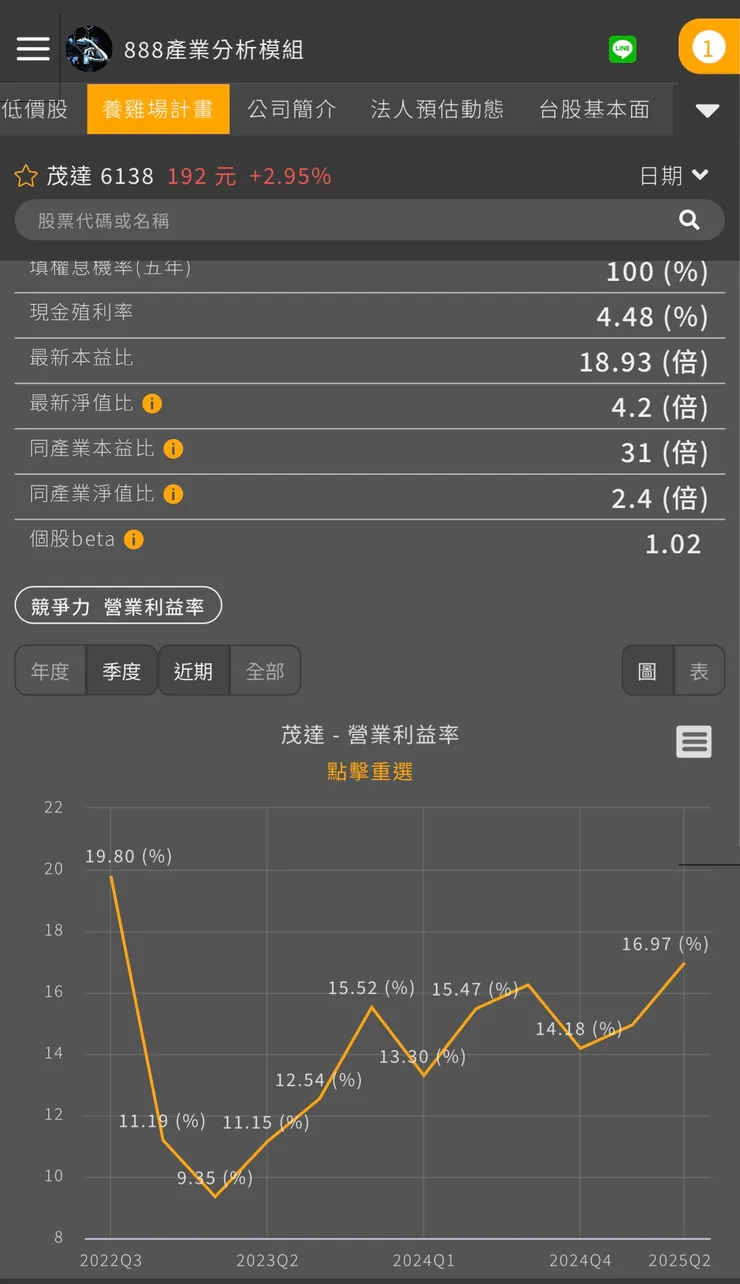
Task: Star 茂達 6138 as a favorite
Action: [25, 175]
